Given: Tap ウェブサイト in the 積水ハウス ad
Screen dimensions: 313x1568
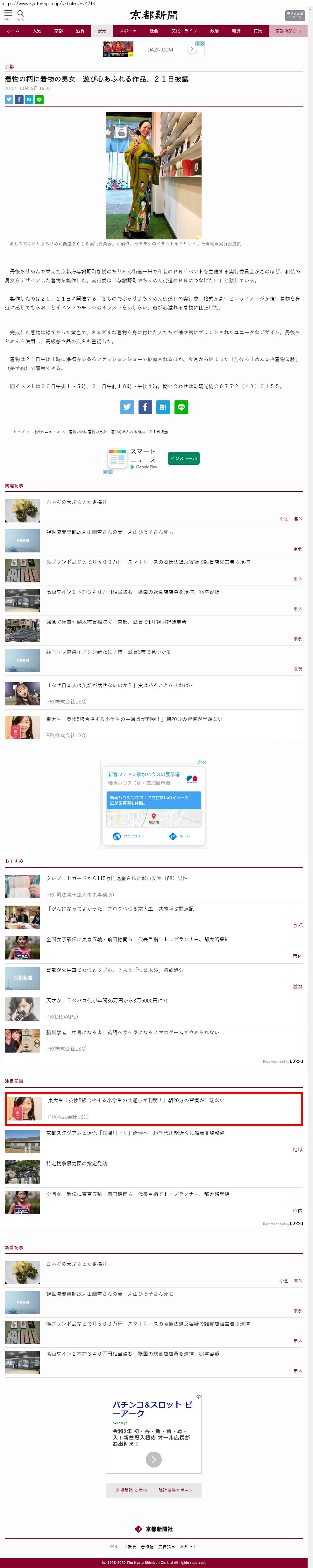Looking at the screenshot, I should [130, 836].
